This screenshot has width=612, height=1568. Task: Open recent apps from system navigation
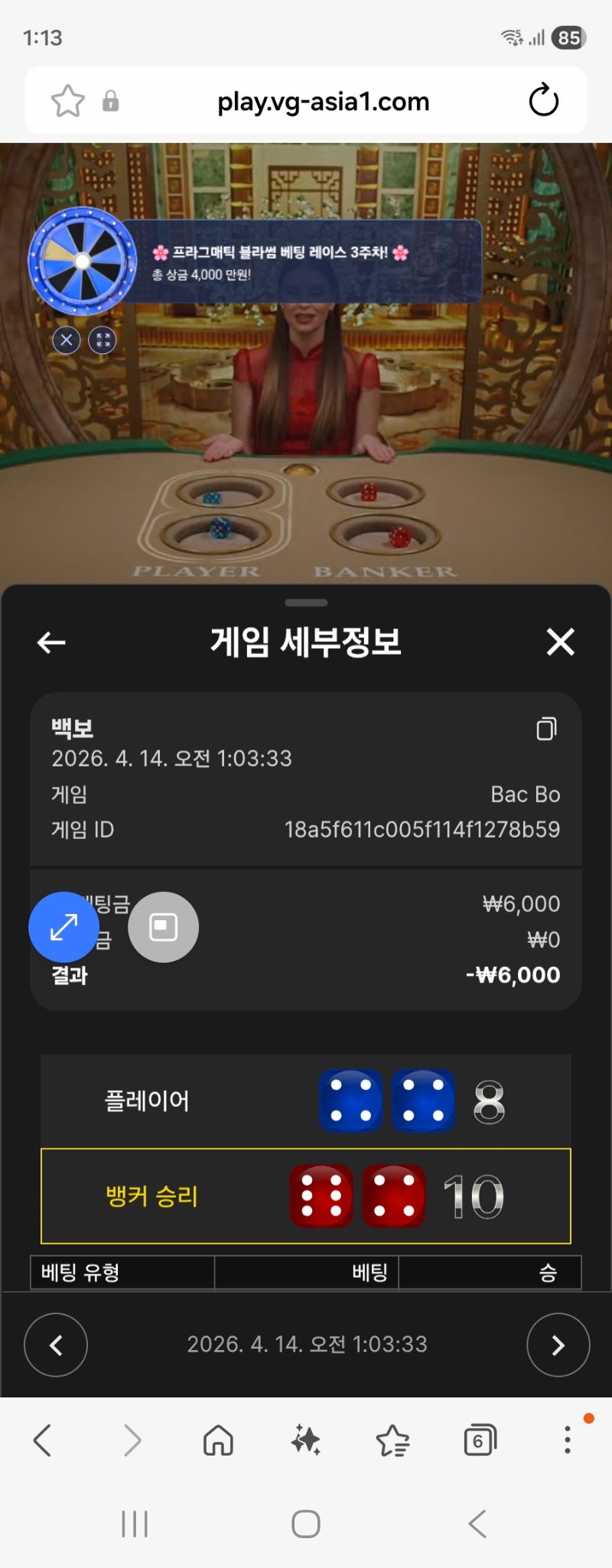[135, 1524]
